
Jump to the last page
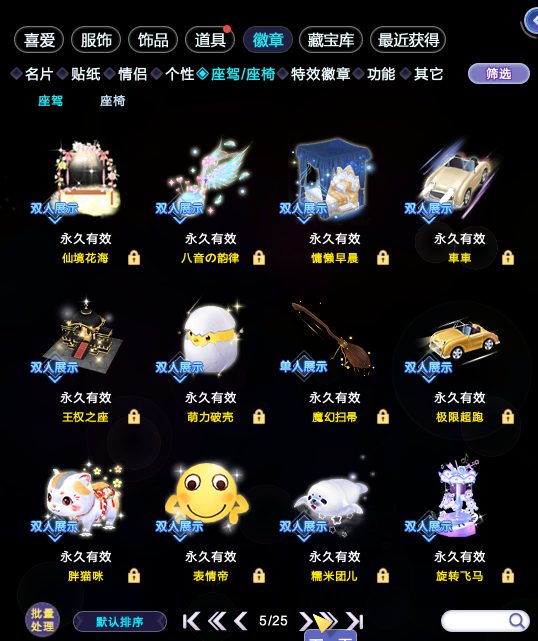click(355, 621)
